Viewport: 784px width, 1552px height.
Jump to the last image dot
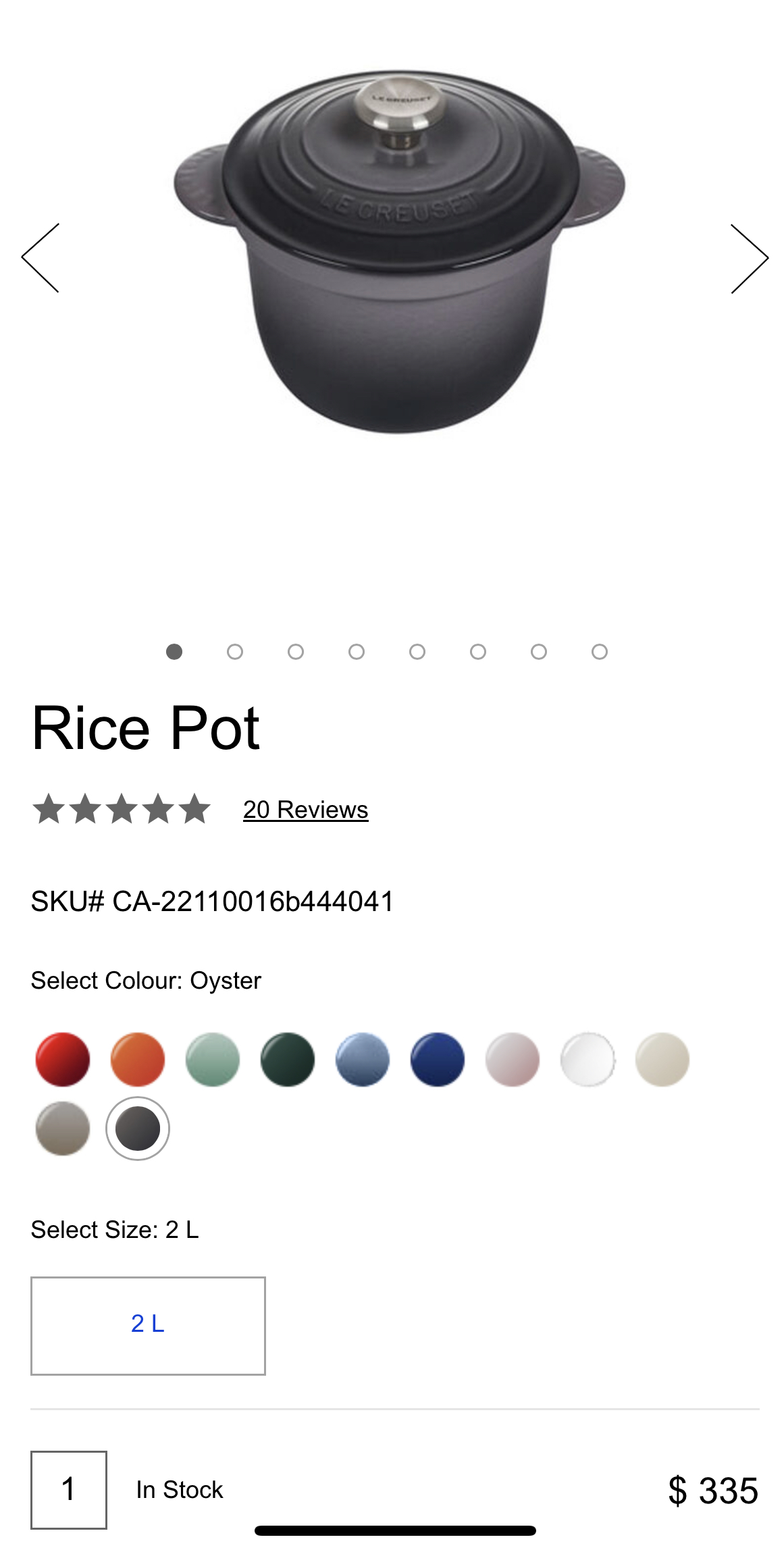(x=600, y=652)
